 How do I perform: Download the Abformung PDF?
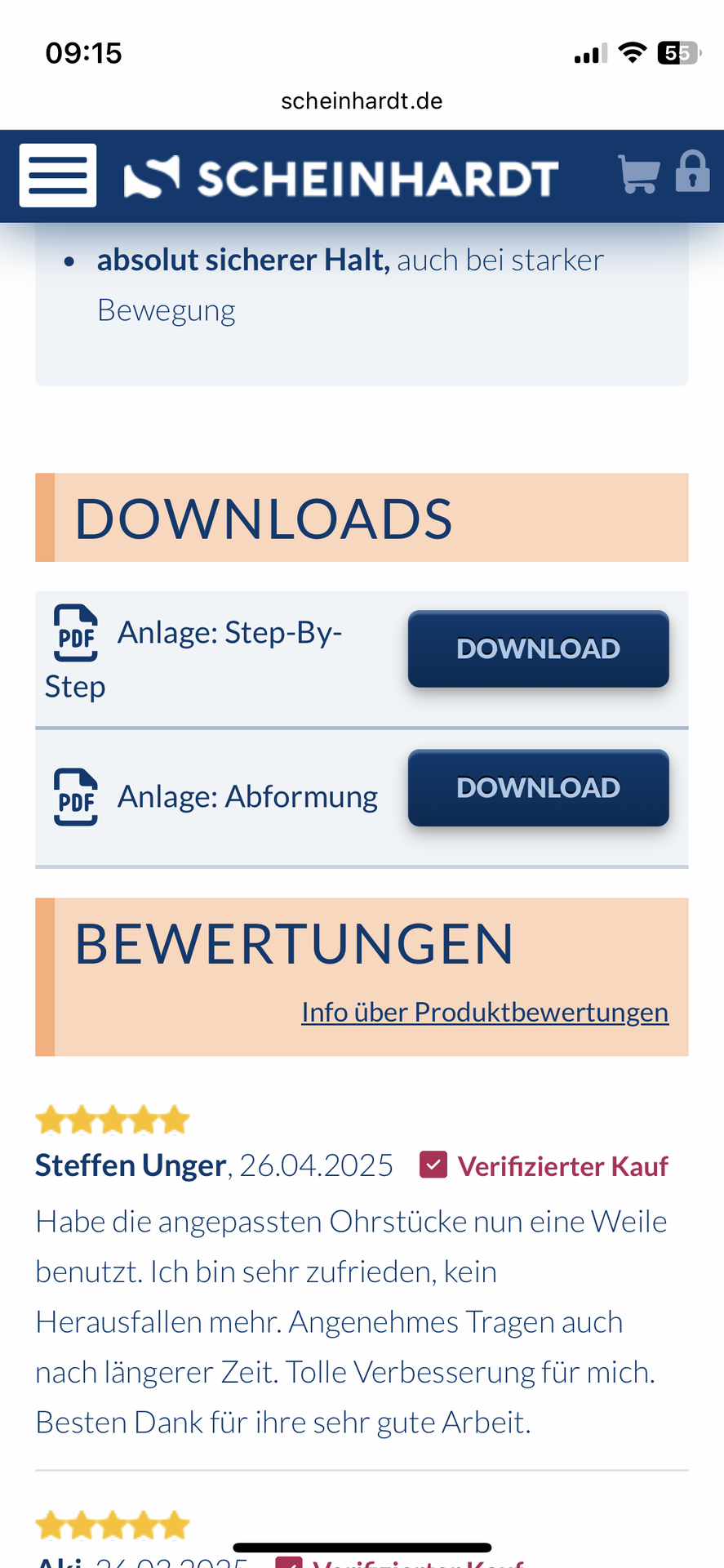pos(538,787)
